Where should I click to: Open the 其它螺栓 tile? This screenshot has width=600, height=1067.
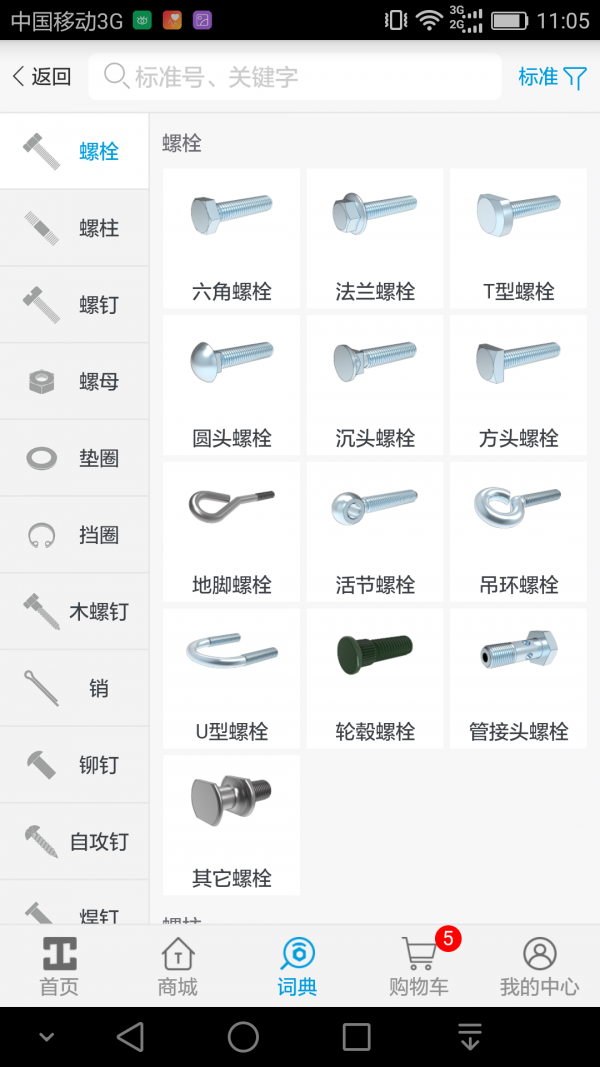click(231, 826)
